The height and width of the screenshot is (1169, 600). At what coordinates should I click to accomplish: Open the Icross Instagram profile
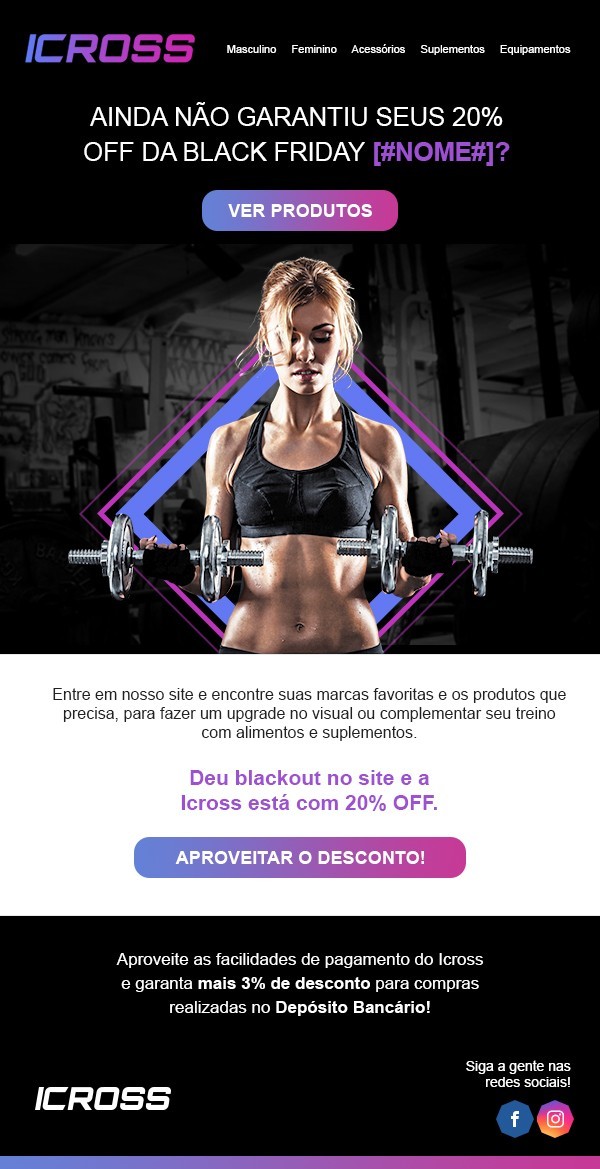tap(555, 1119)
